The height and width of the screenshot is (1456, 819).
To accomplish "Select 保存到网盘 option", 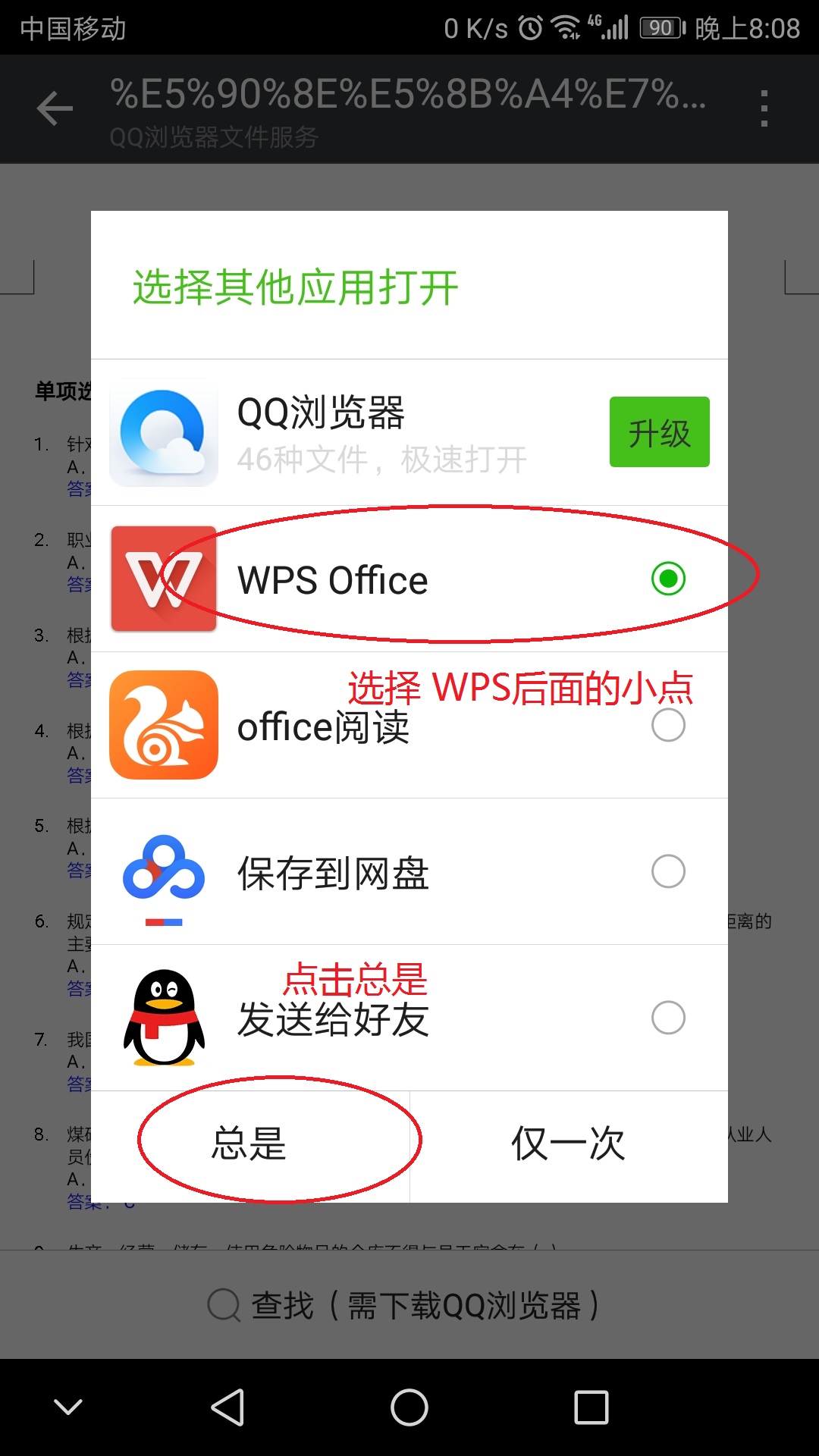I will (409, 871).
